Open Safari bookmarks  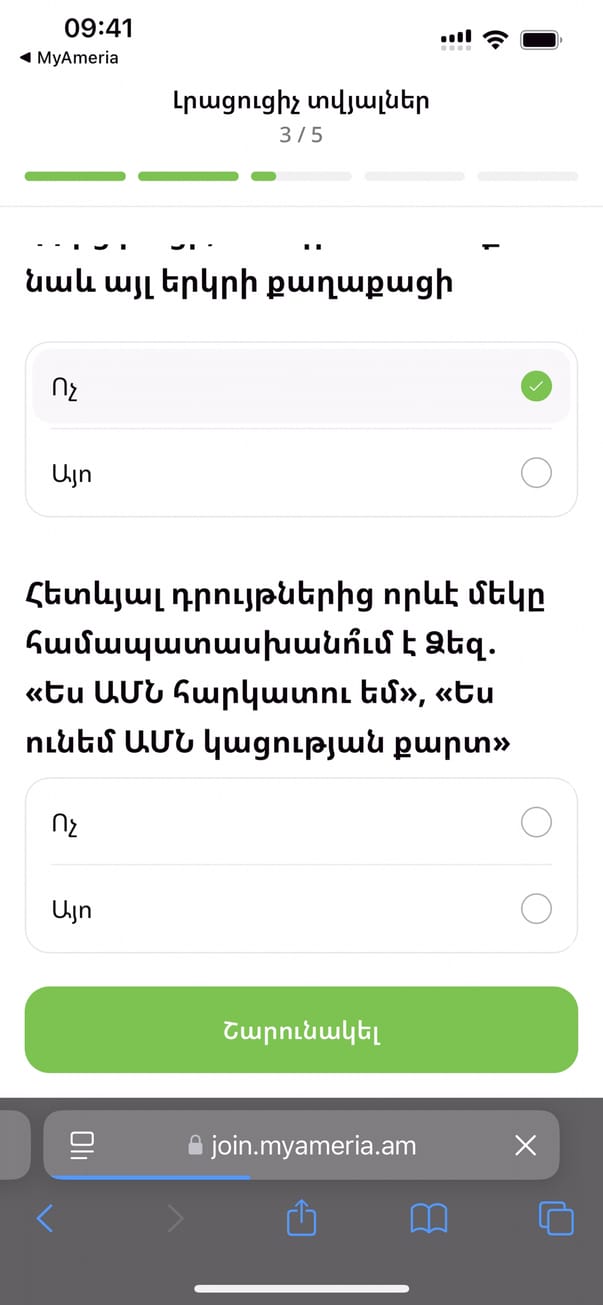click(x=429, y=1217)
